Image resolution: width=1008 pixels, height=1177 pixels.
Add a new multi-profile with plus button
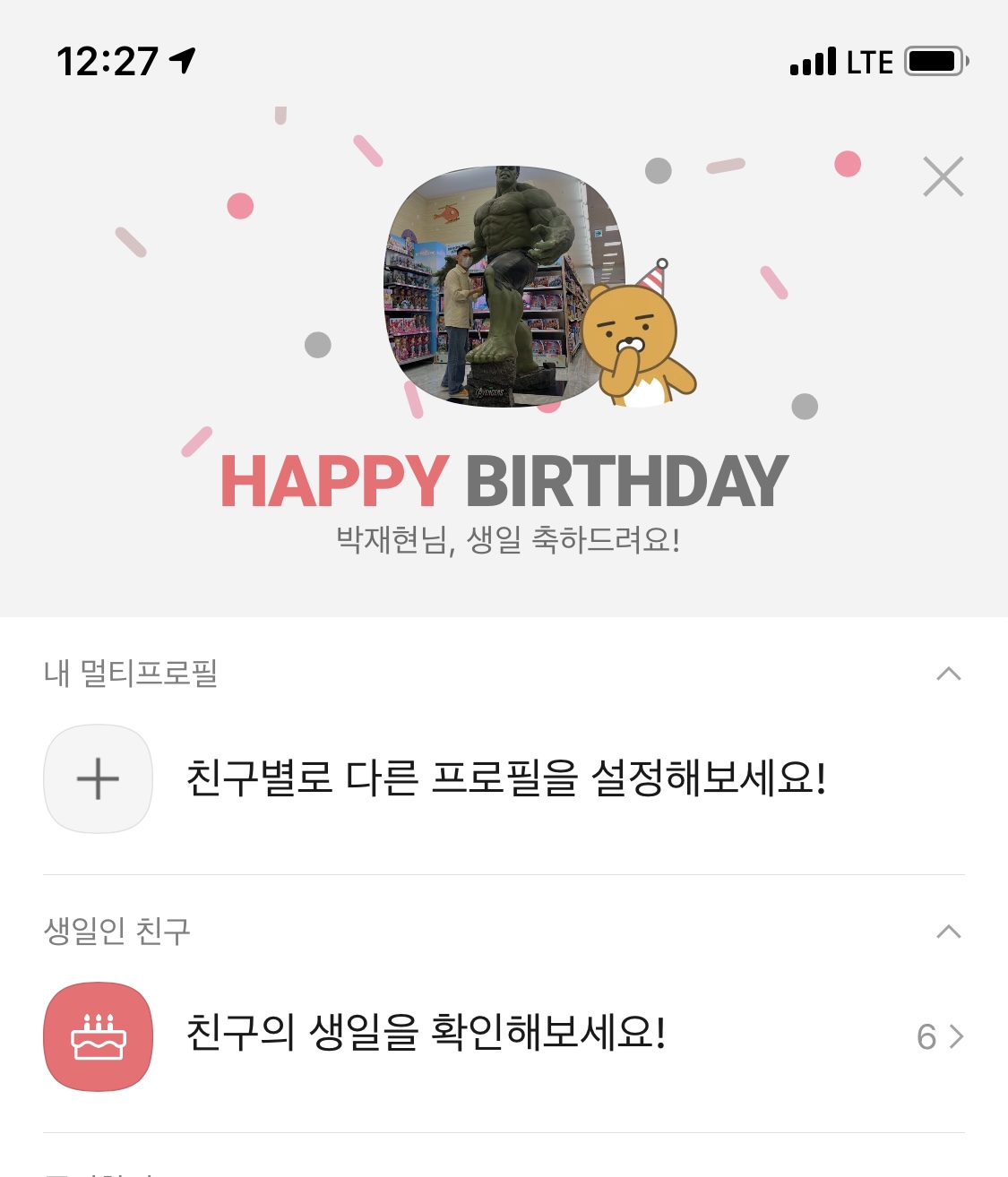98,778
